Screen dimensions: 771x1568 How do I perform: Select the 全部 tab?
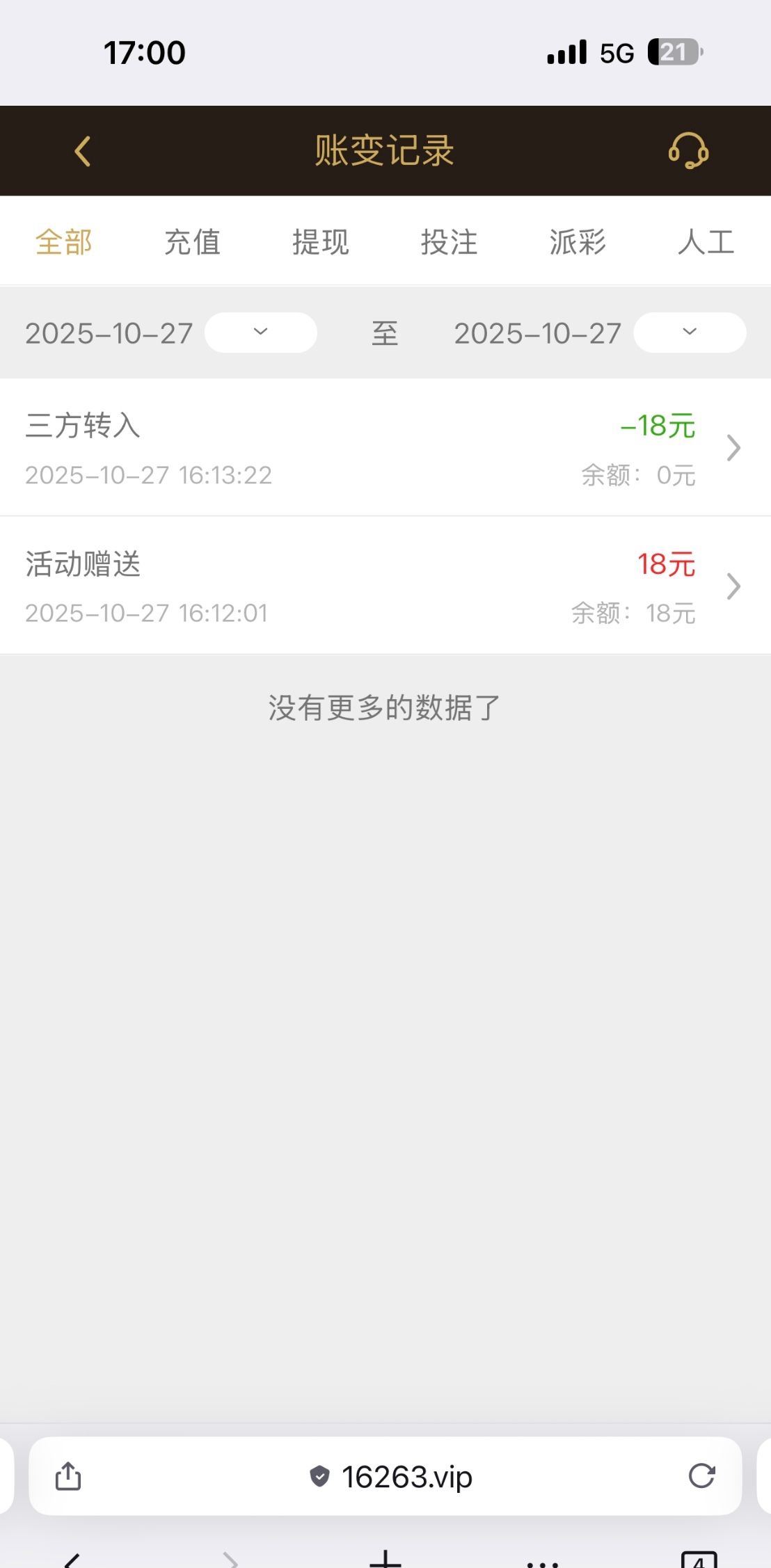(64, 243)
